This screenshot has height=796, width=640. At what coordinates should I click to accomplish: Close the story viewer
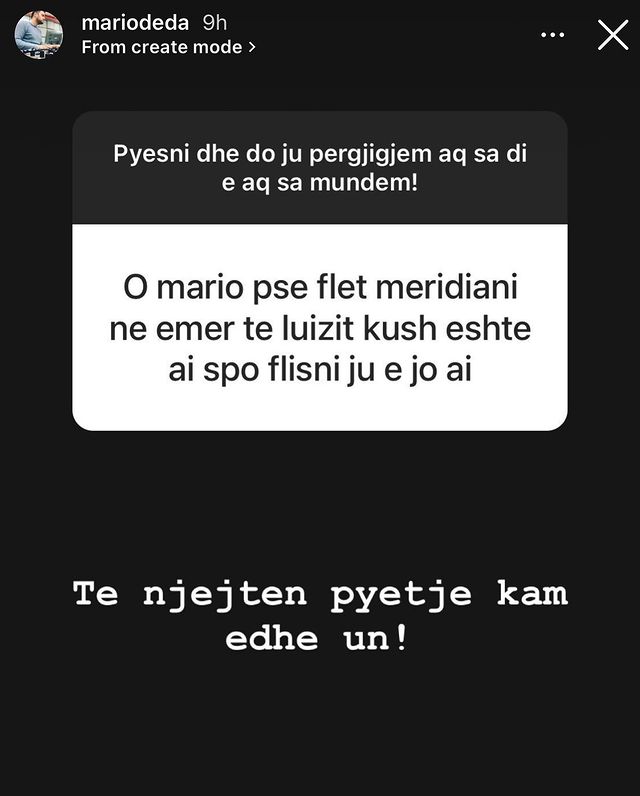[612, 35]
